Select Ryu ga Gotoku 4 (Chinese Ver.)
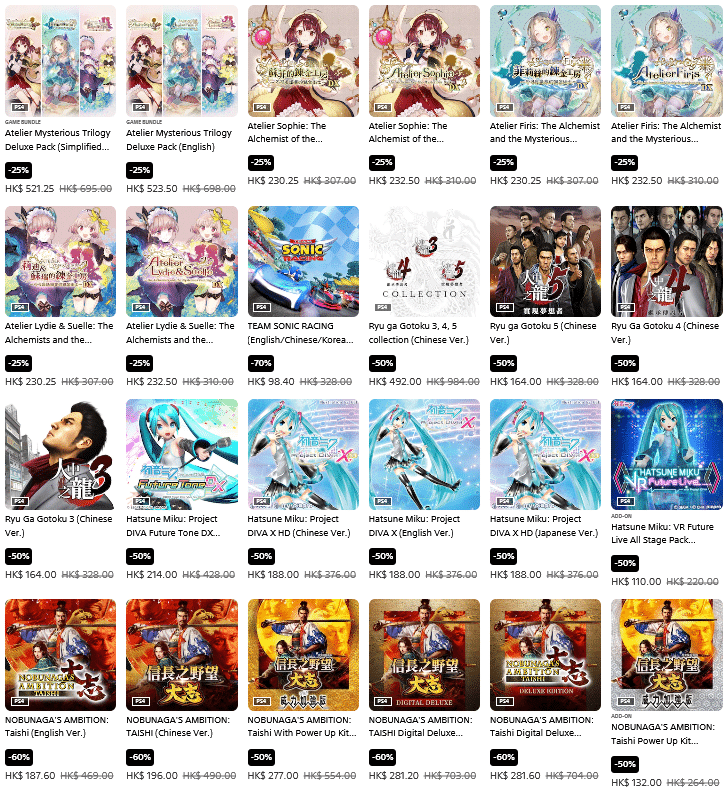 [666, 260]
